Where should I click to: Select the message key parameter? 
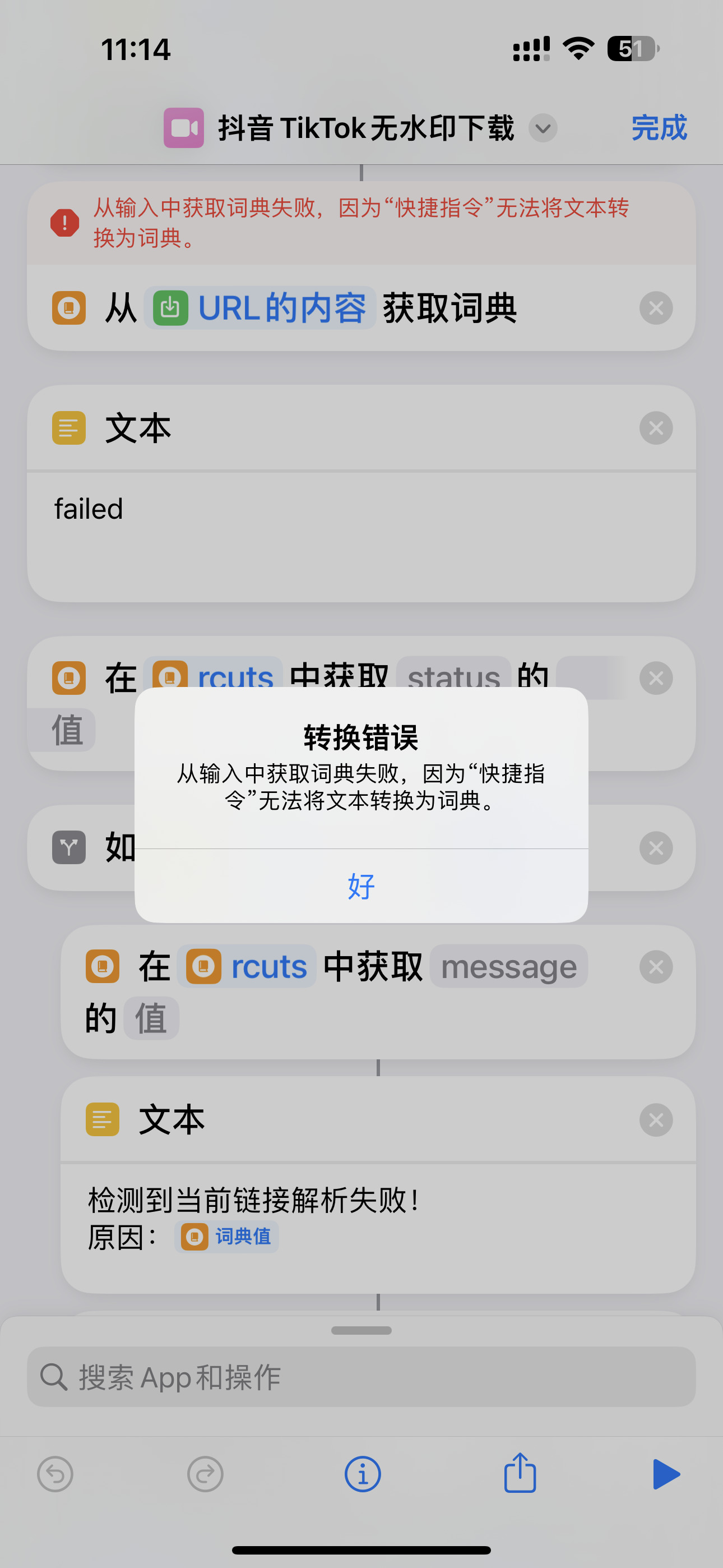coord(508,967)
